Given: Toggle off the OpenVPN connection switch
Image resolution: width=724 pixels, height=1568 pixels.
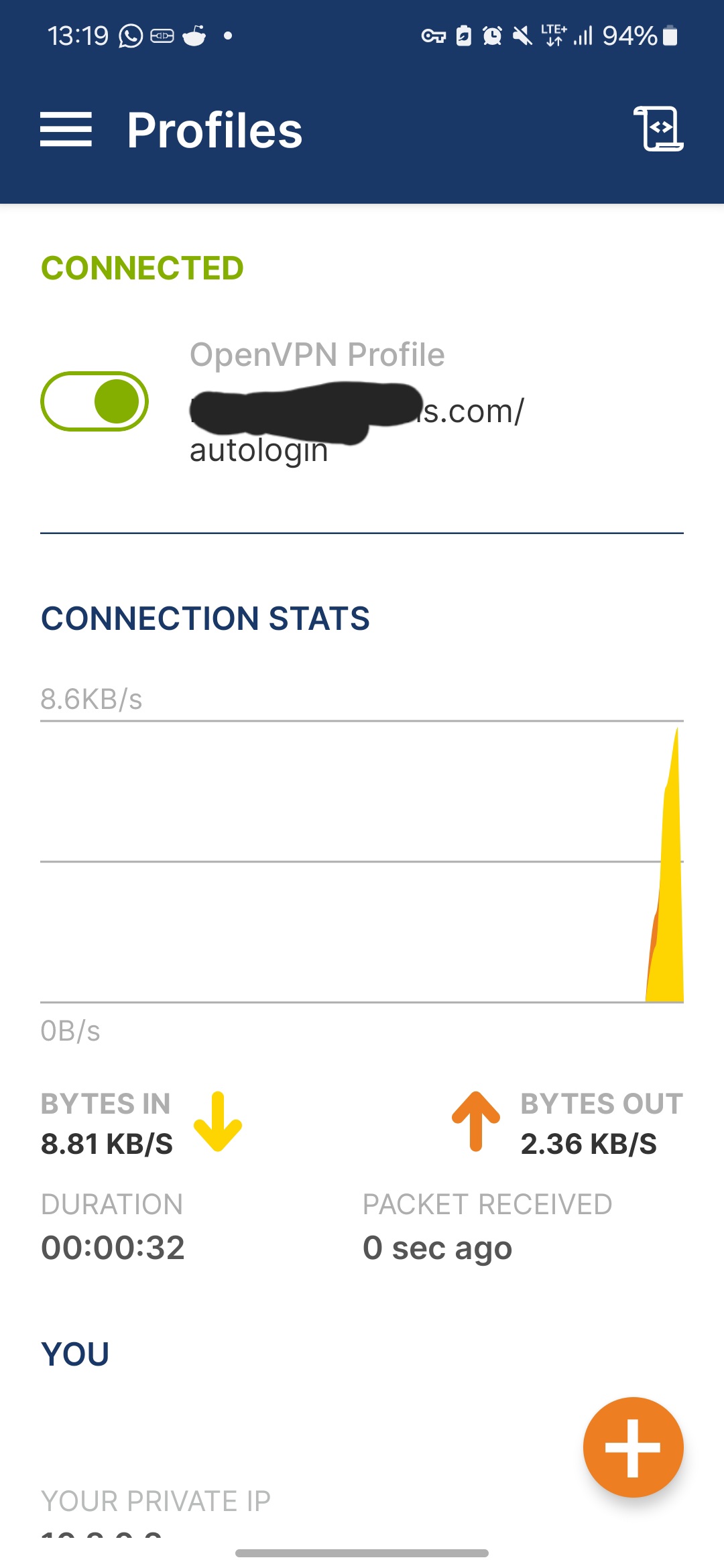Looking at the screenshot, I should (x=95, y=401).
